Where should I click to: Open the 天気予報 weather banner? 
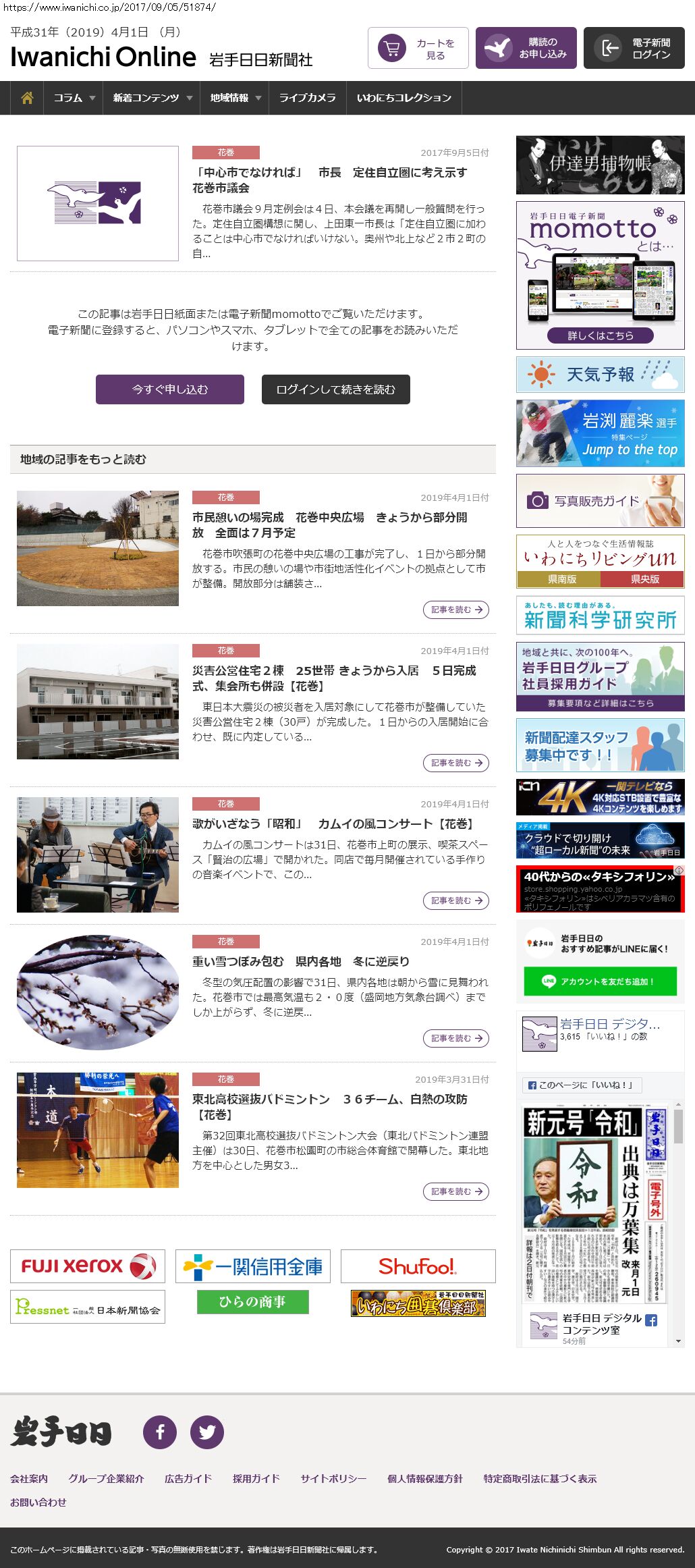pyautogui.click(x=600, y=375)
